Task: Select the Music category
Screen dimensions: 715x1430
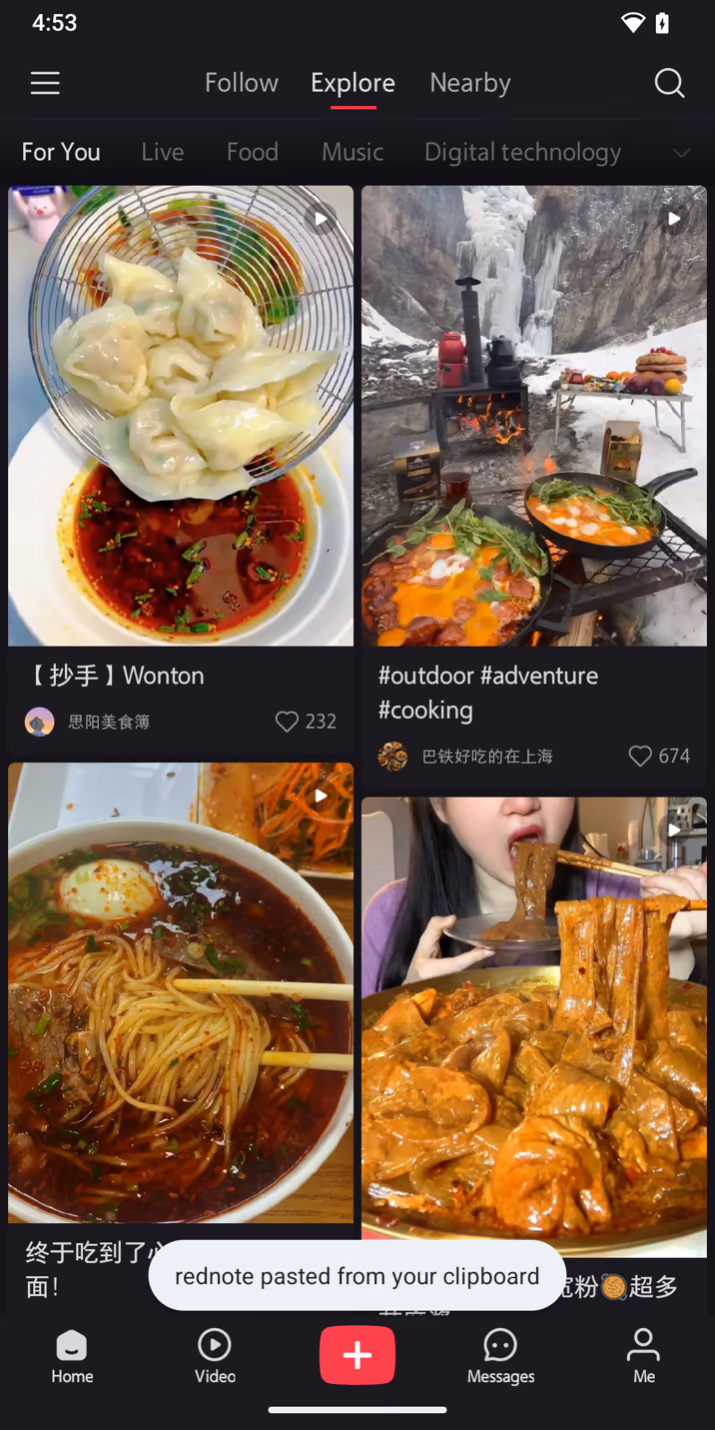Action: click(352, 152)
